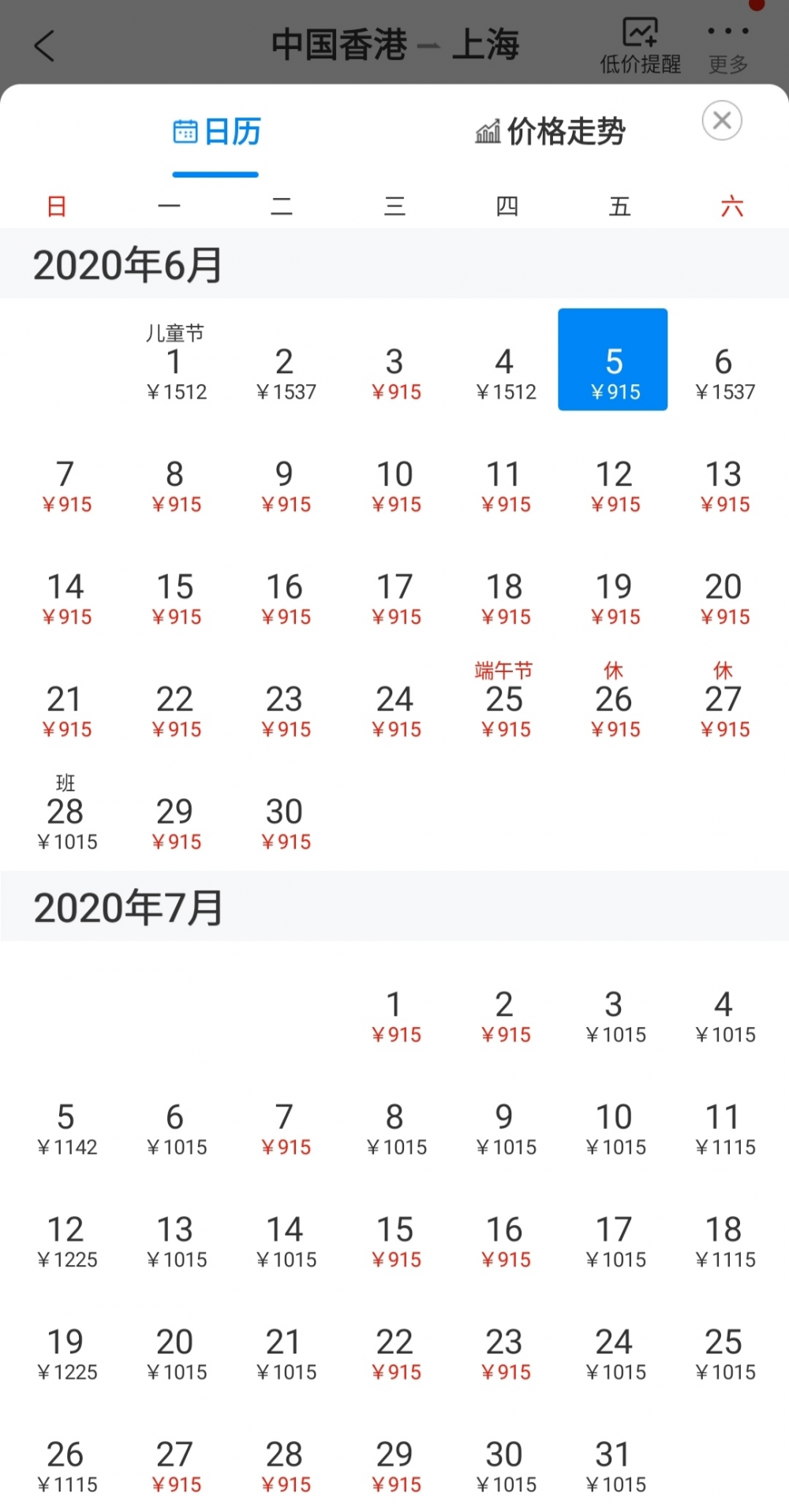
Task: Select June 6 at ¥1537
Action: pyautogui.click(x=724, y=372)
